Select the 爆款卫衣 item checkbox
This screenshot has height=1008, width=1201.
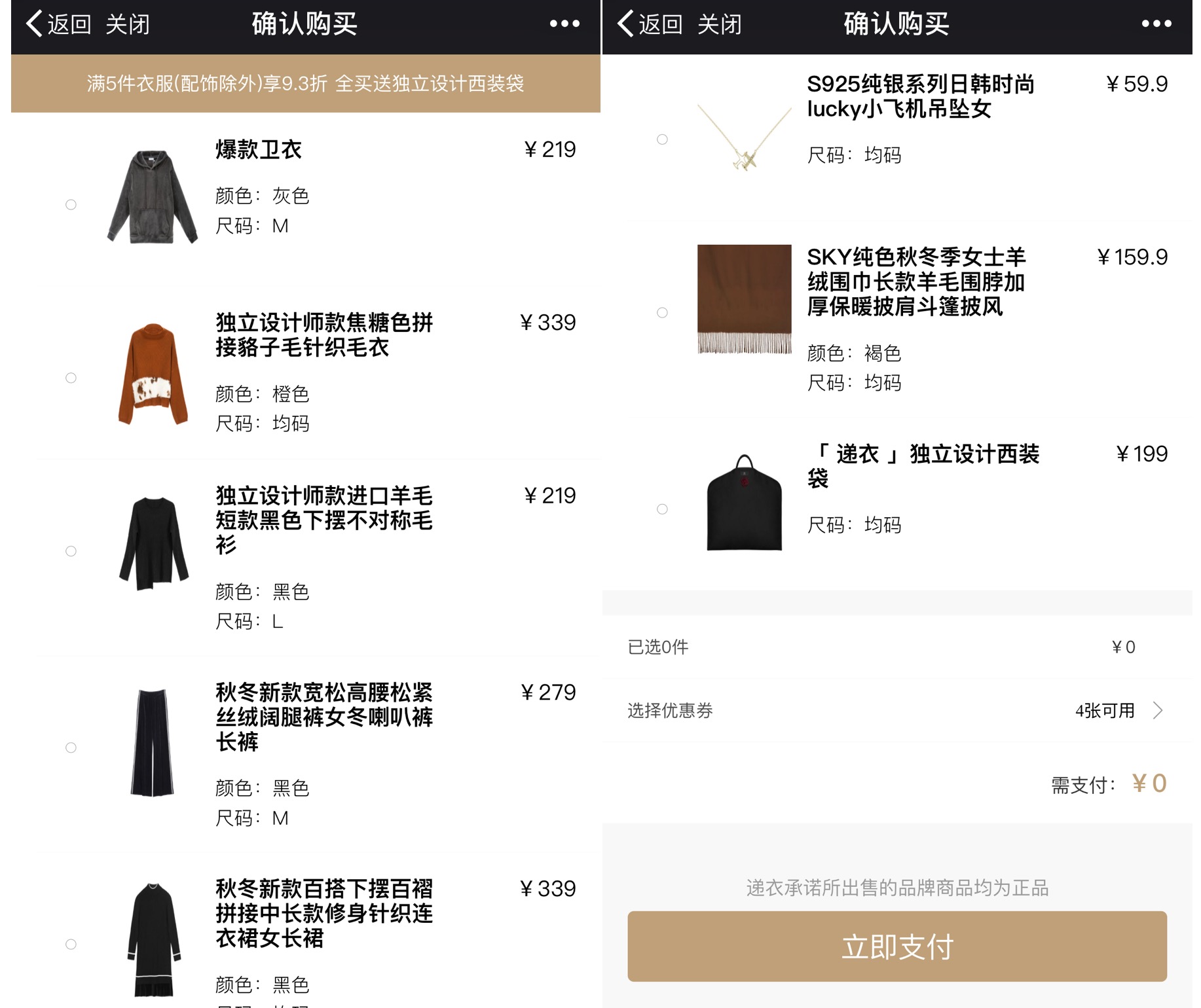[x=71, y=205]
